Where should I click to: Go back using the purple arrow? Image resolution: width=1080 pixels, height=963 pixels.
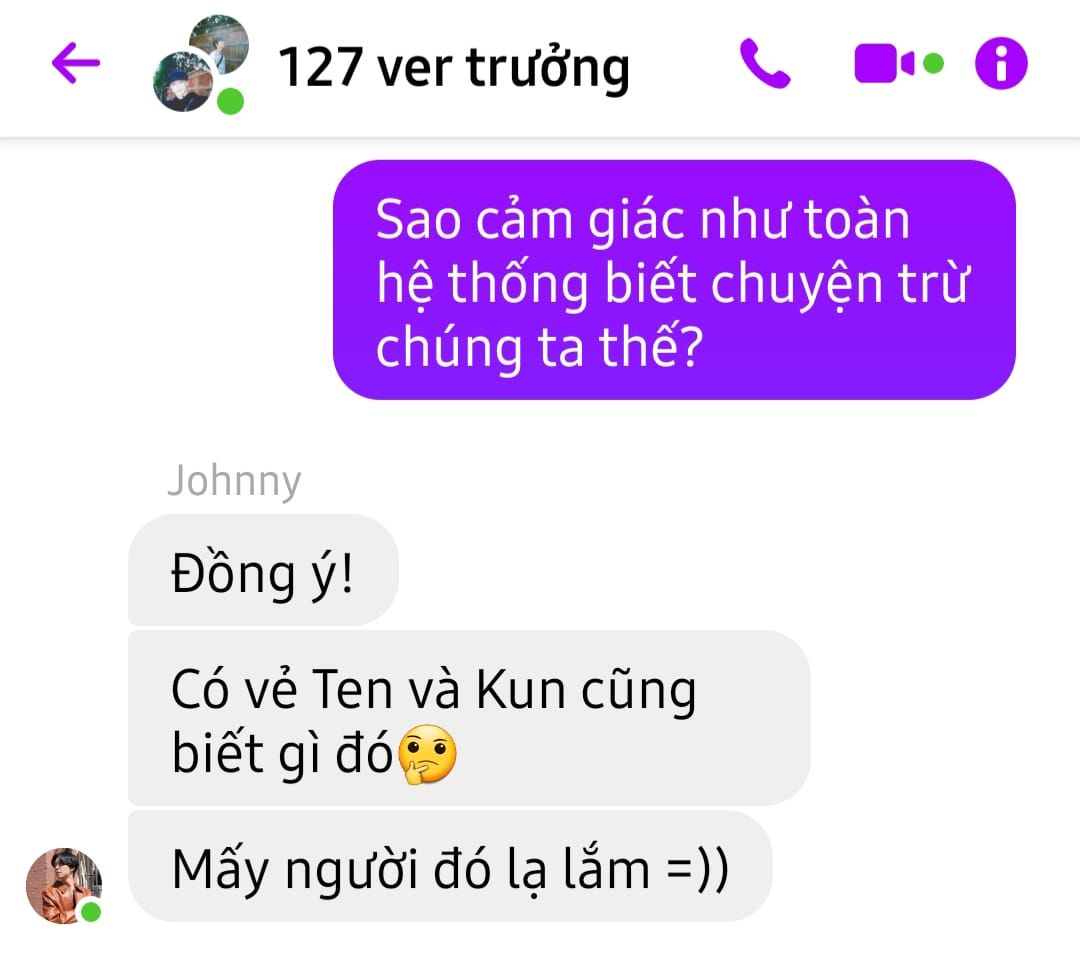pos(76,63)
